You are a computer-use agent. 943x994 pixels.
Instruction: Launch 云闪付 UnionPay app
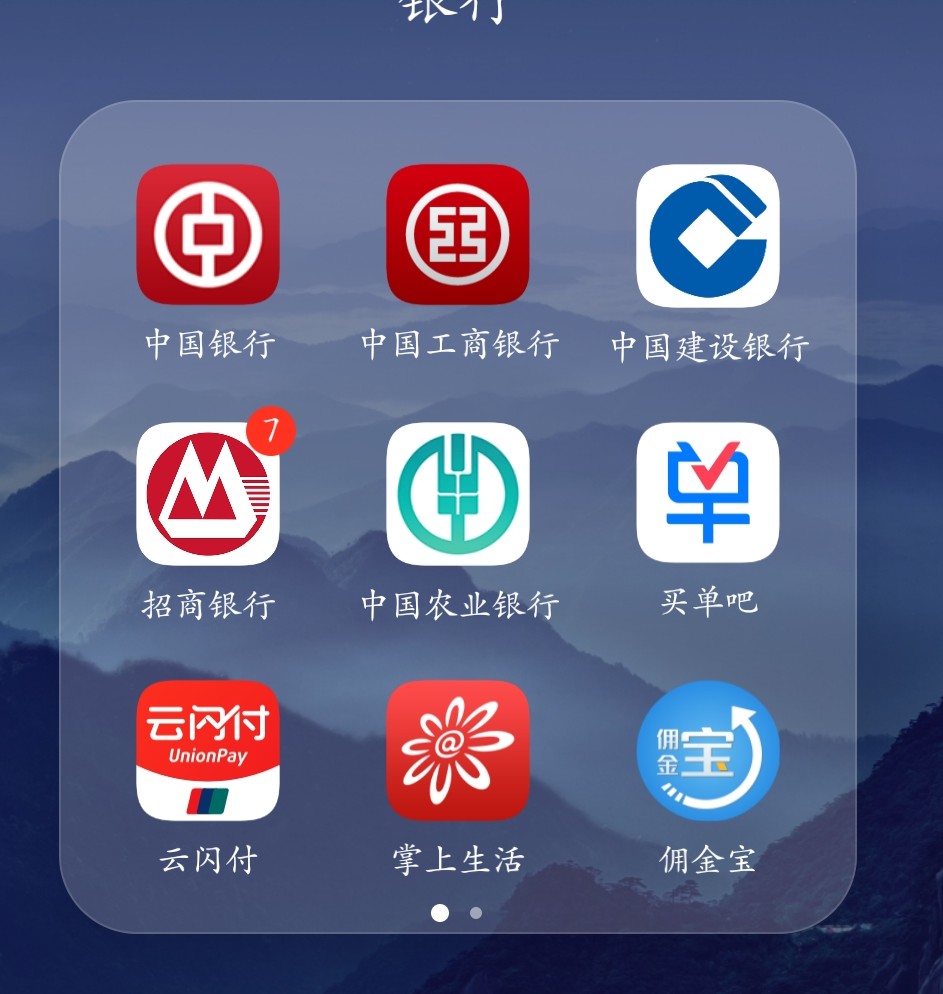click(208, 750)
